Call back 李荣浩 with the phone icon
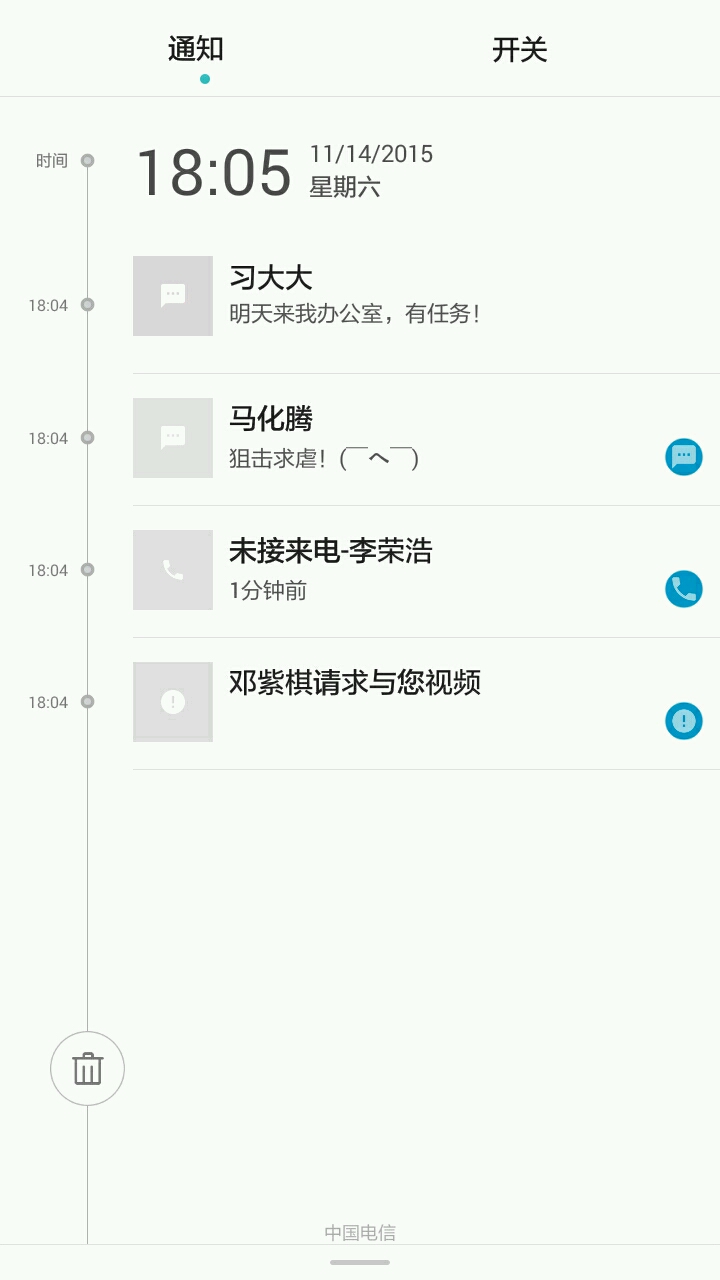The width and height of the screenshot is (720, 1280). pos(684,589)
